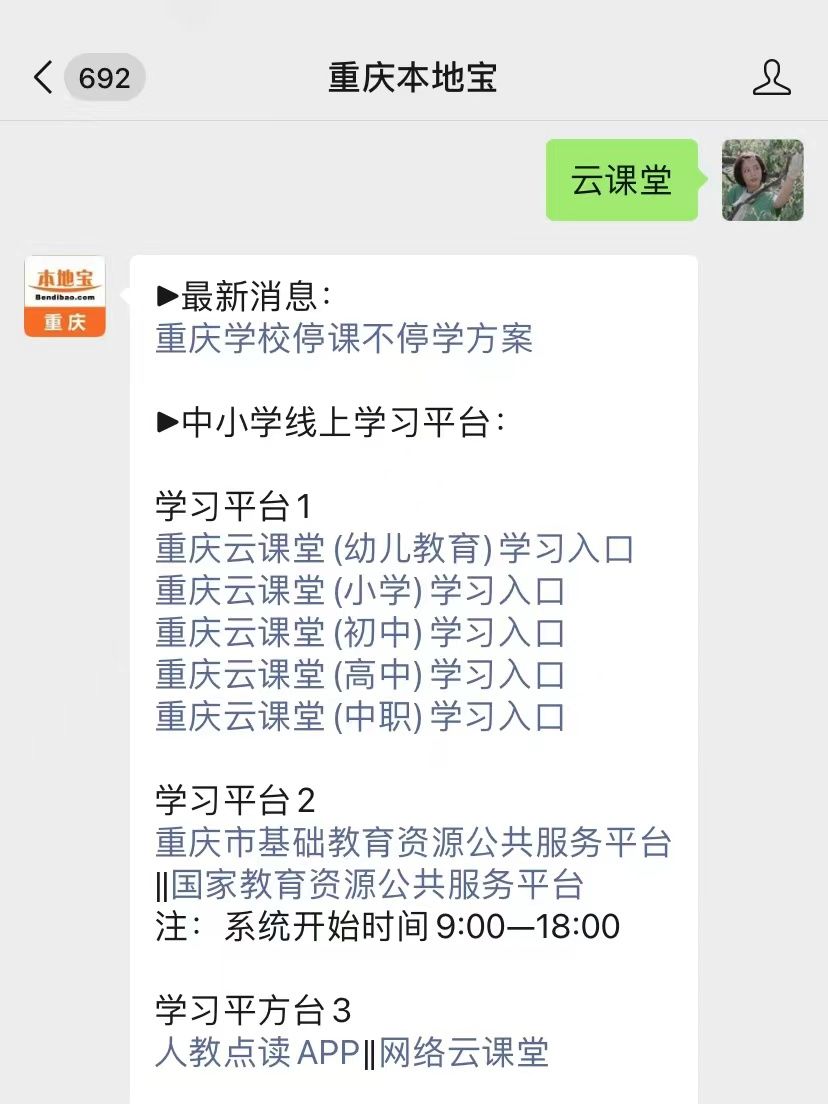
Task: Go back to the chat list
Action: tap(44, 78)
